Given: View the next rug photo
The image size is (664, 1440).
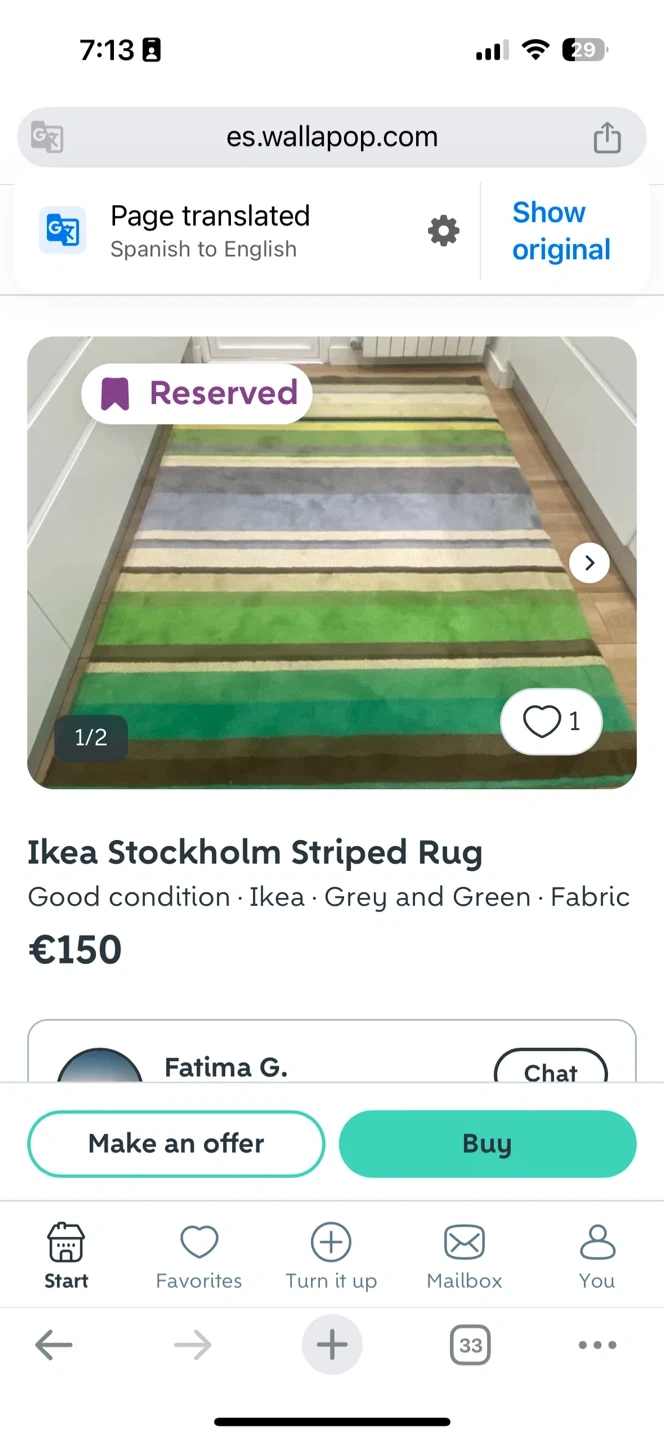Looking at the screenshot, I should tap(589, 563).
